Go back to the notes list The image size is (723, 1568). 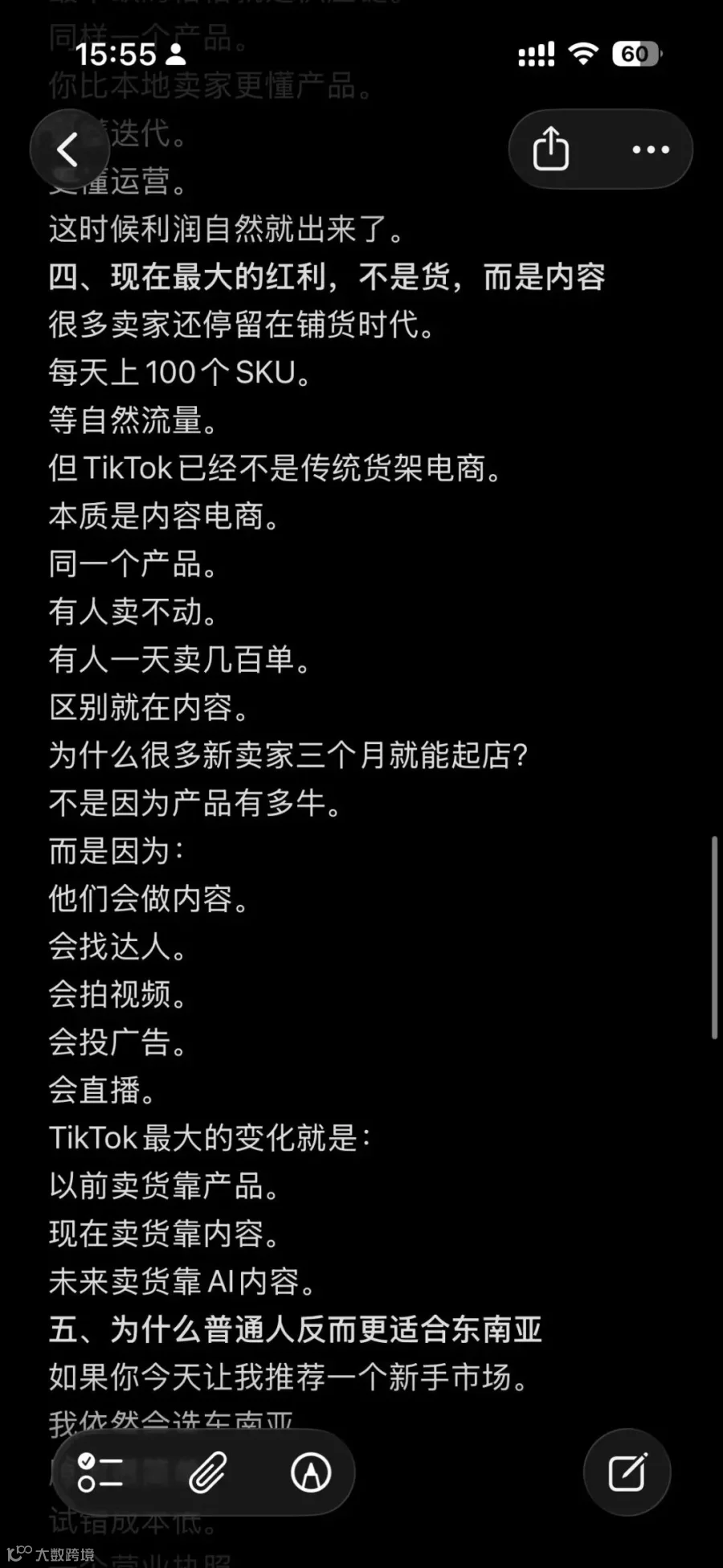click(x=69, y=149)
